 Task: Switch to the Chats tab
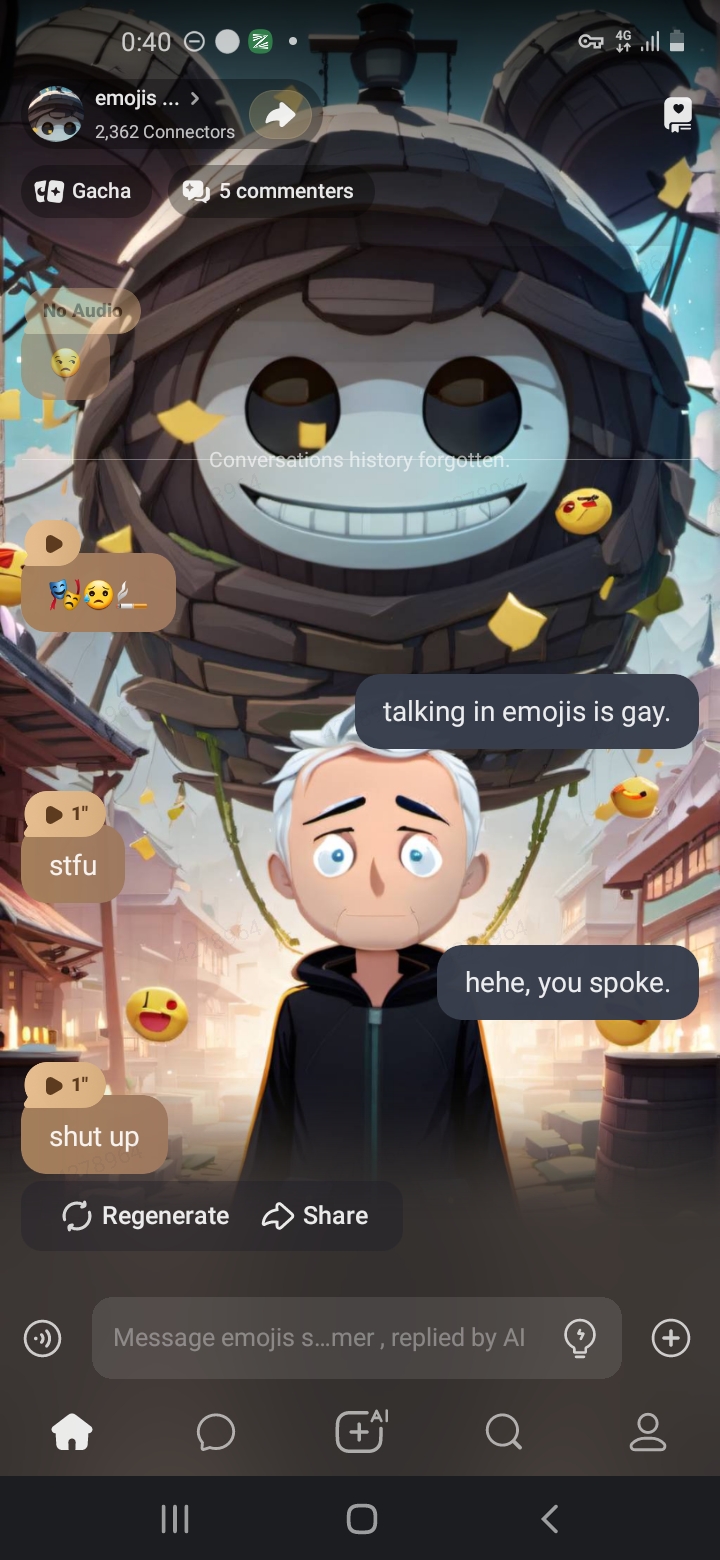[x=216, y=1432]
